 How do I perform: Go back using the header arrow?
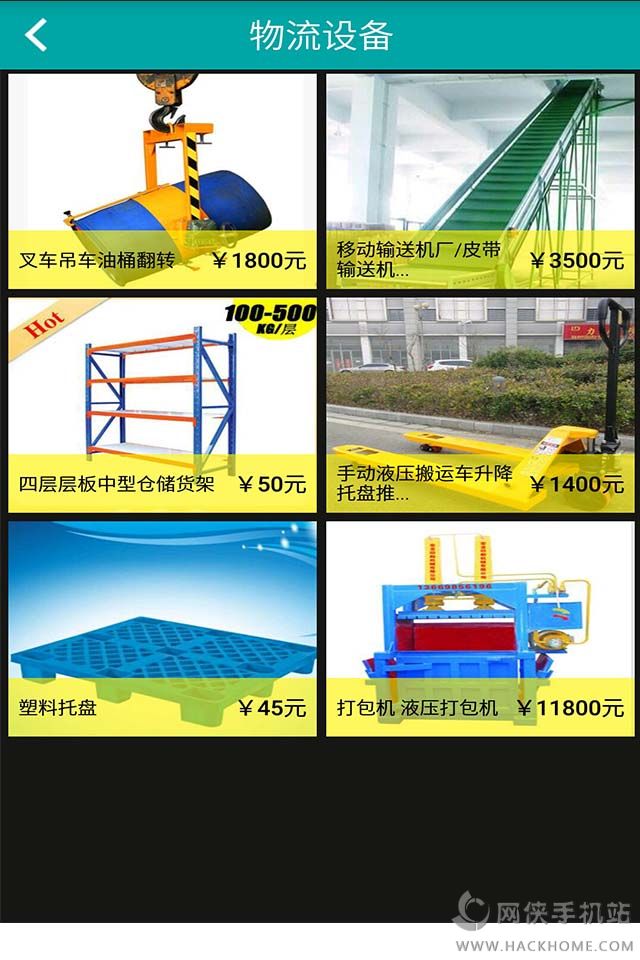pyautogui.click(x=36, y=34)
